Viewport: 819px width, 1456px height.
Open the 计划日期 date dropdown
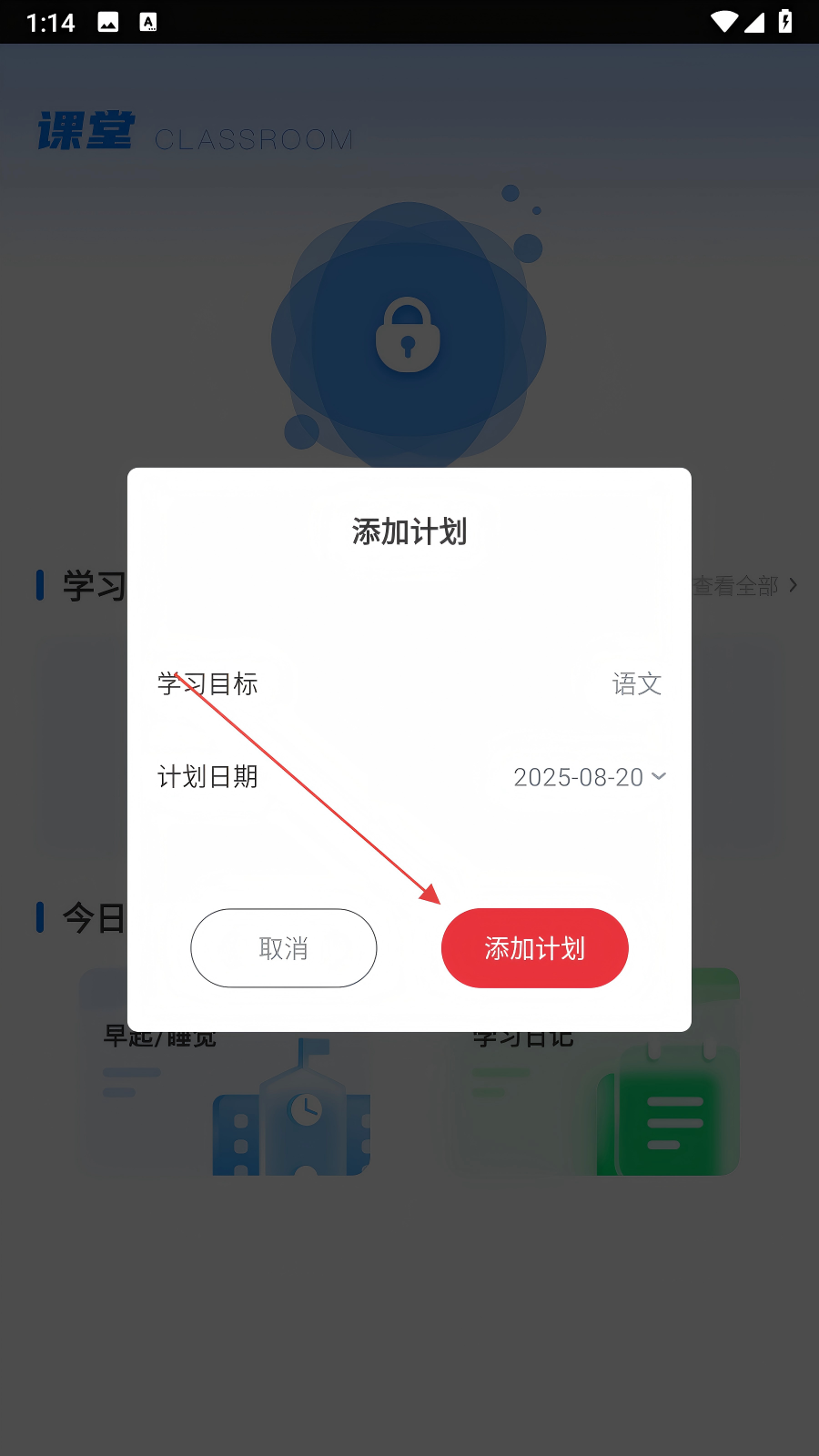click(x=590, y=777)
